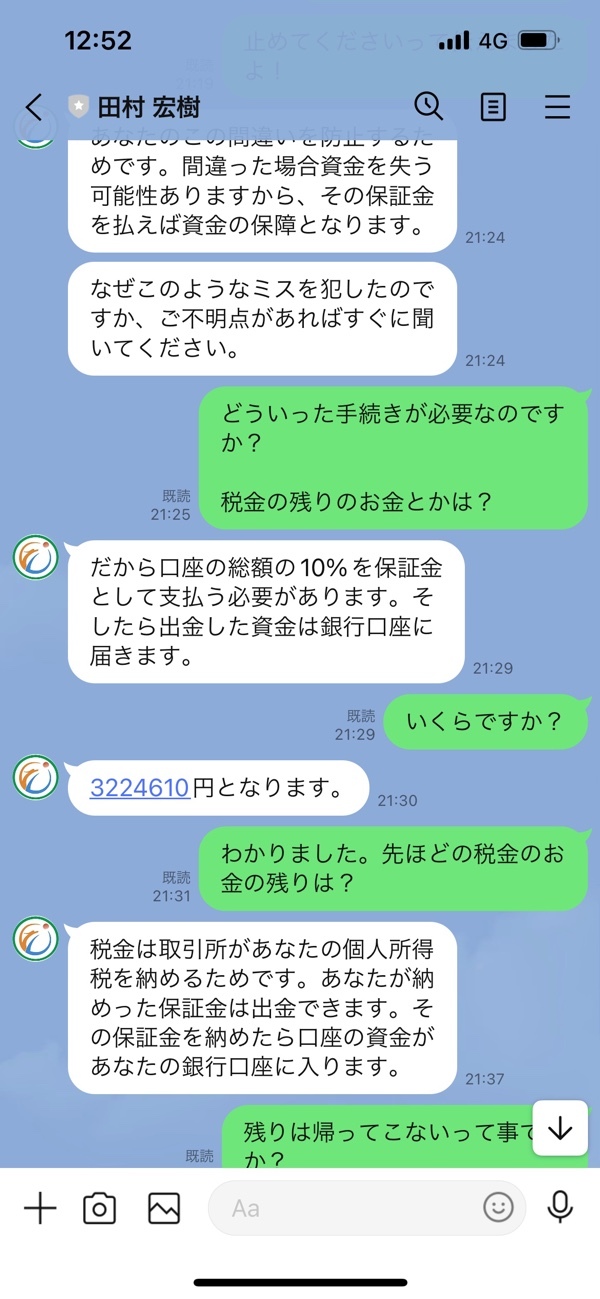Open the emoji and sticker picker
The image size is (600, 1299).
(x=498, y=1208)
